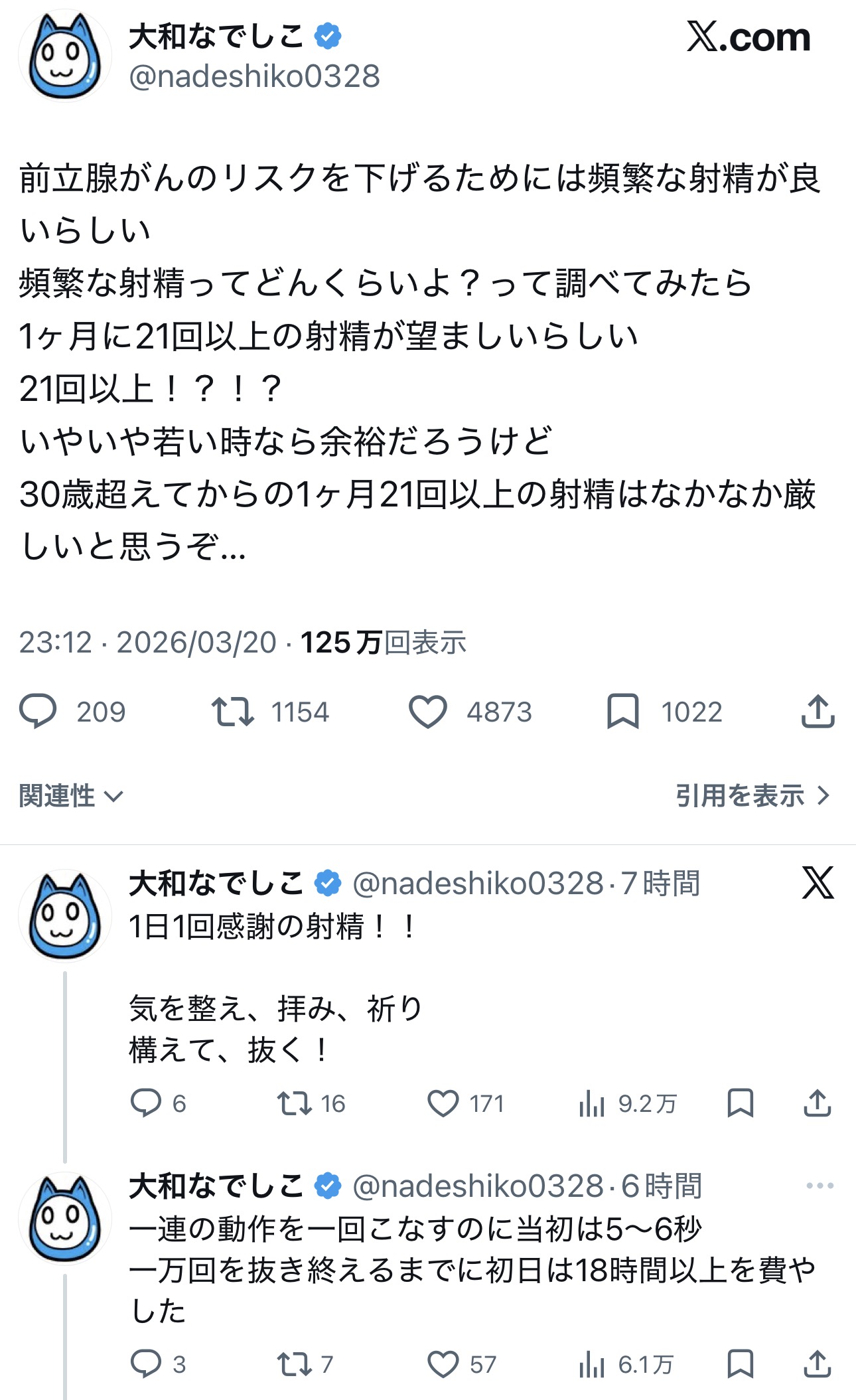
Task: Repost the 7時間 reply with 16 reposts
Action: pos(294,1103)
